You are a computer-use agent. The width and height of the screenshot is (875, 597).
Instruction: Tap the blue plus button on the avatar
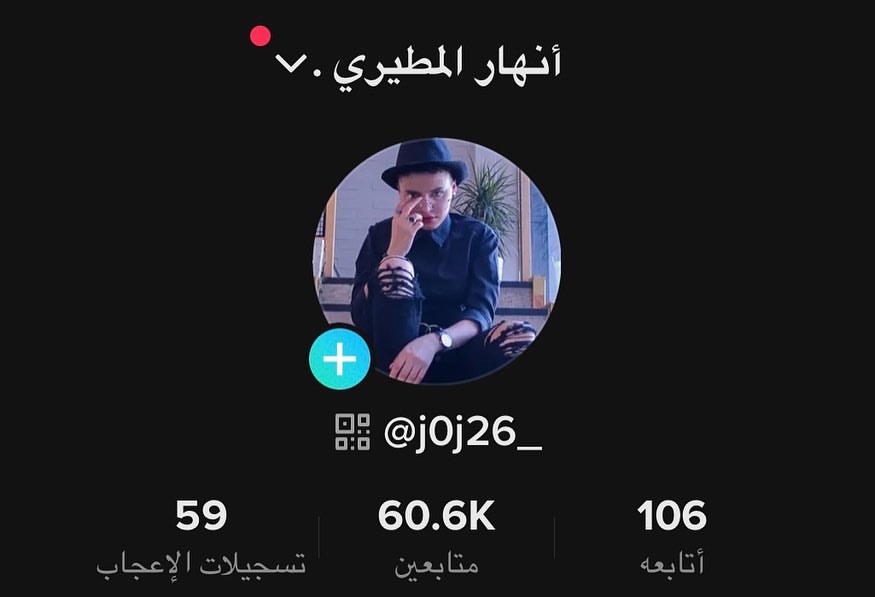(340, 359)
